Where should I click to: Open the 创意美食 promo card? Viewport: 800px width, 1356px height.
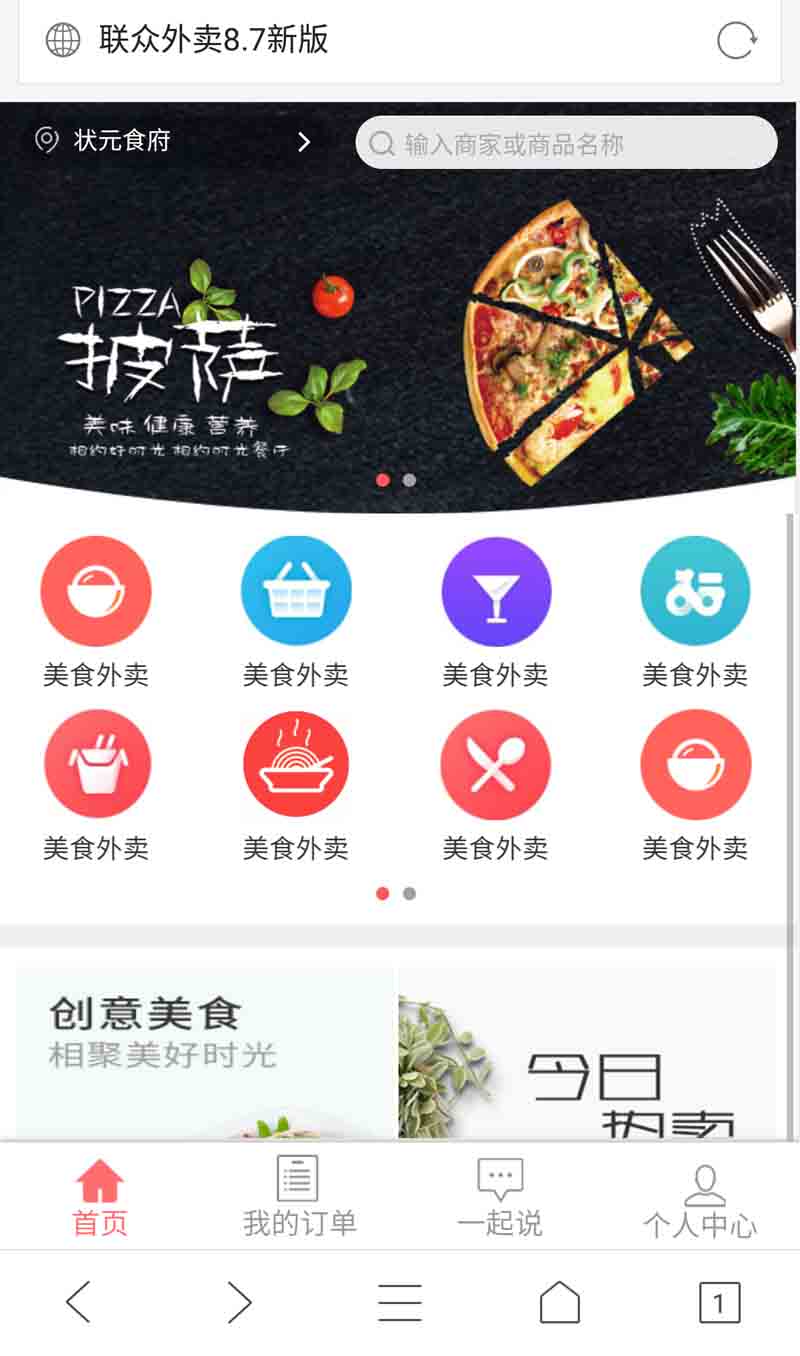205,1050
